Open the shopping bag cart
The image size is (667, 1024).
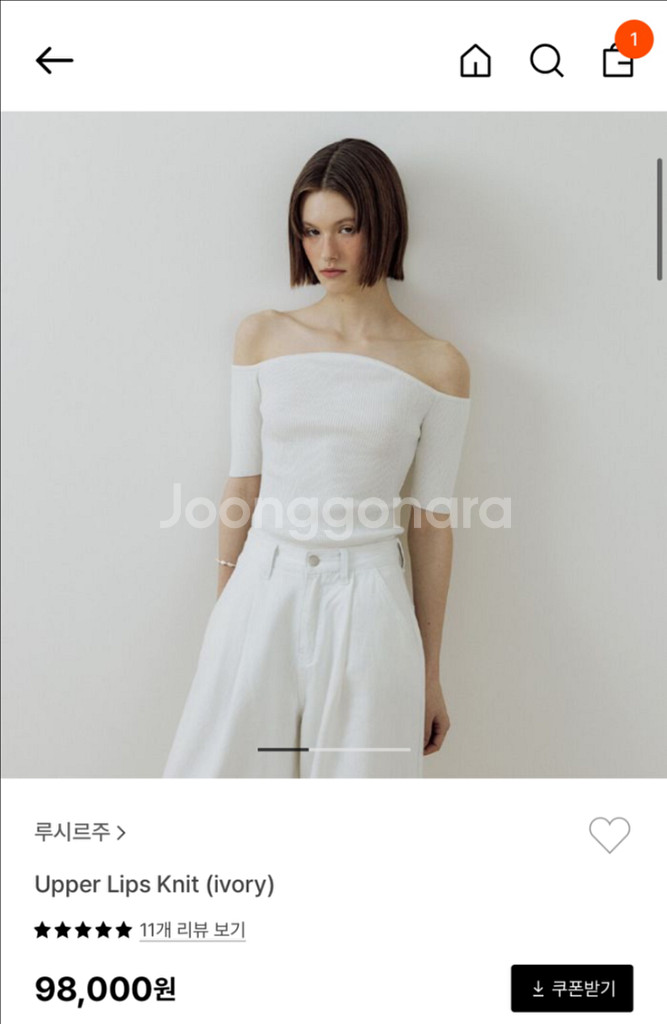618,60
